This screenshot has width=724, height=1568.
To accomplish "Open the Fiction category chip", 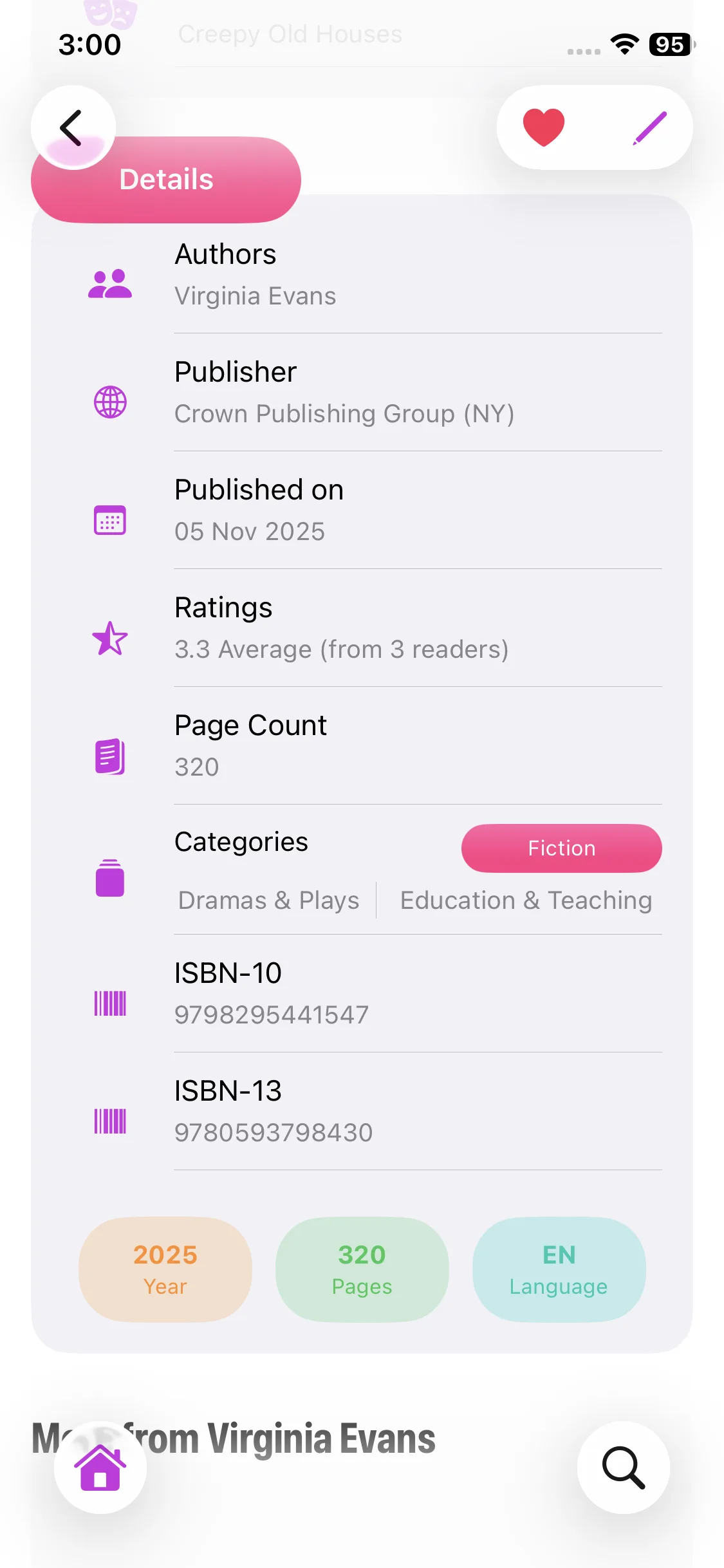I will click(x=561, y=848).
